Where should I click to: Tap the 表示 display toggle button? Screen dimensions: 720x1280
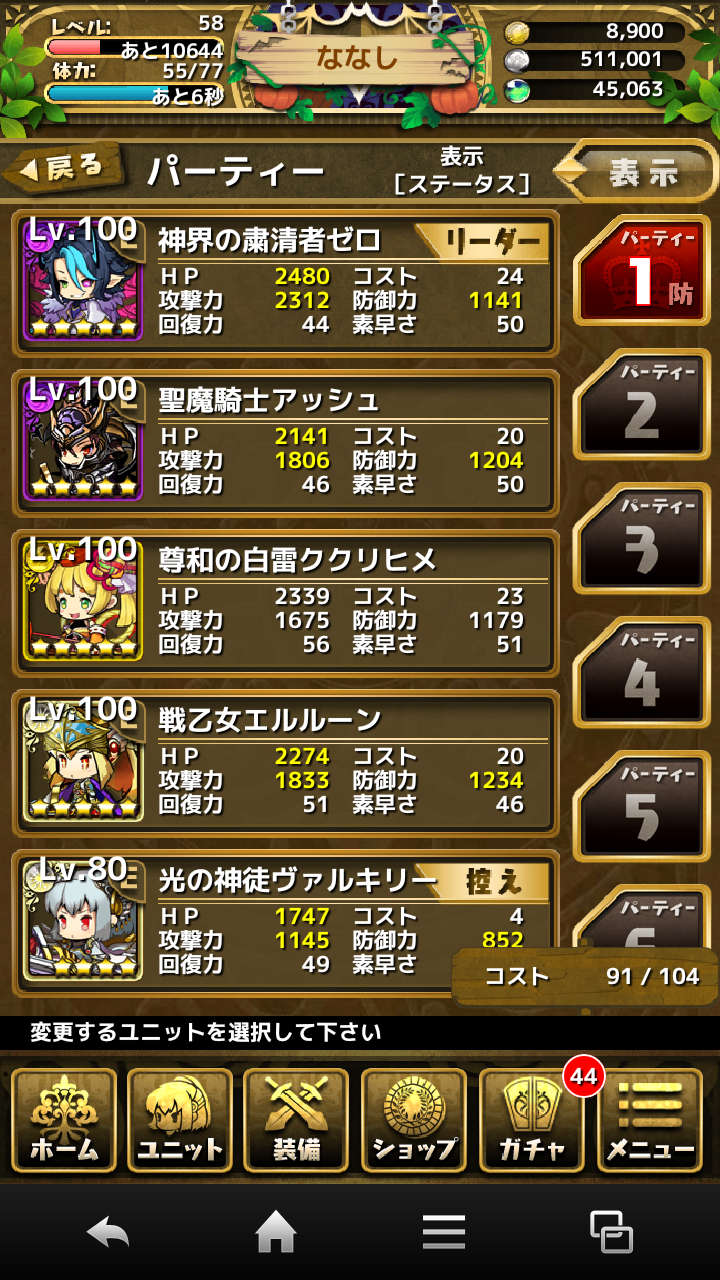point(640,173)
